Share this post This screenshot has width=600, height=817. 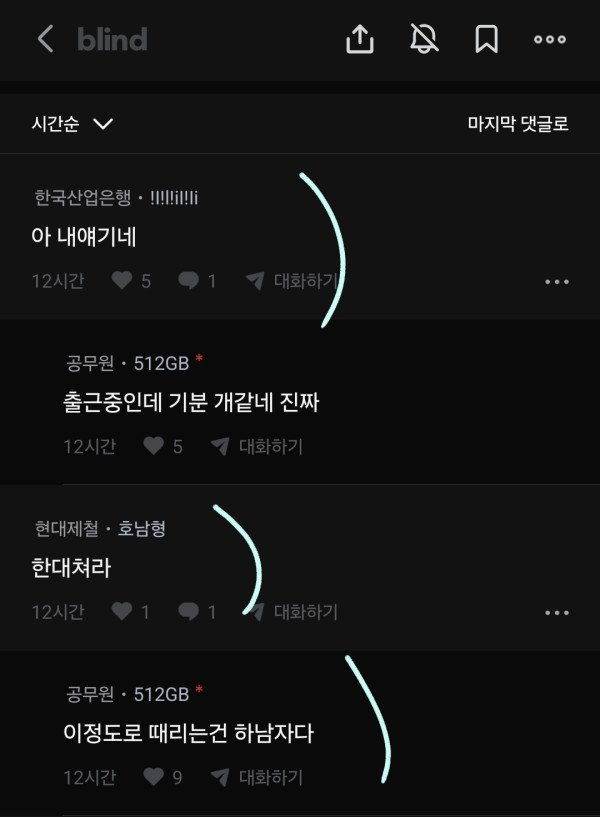(x=360, y=39)
